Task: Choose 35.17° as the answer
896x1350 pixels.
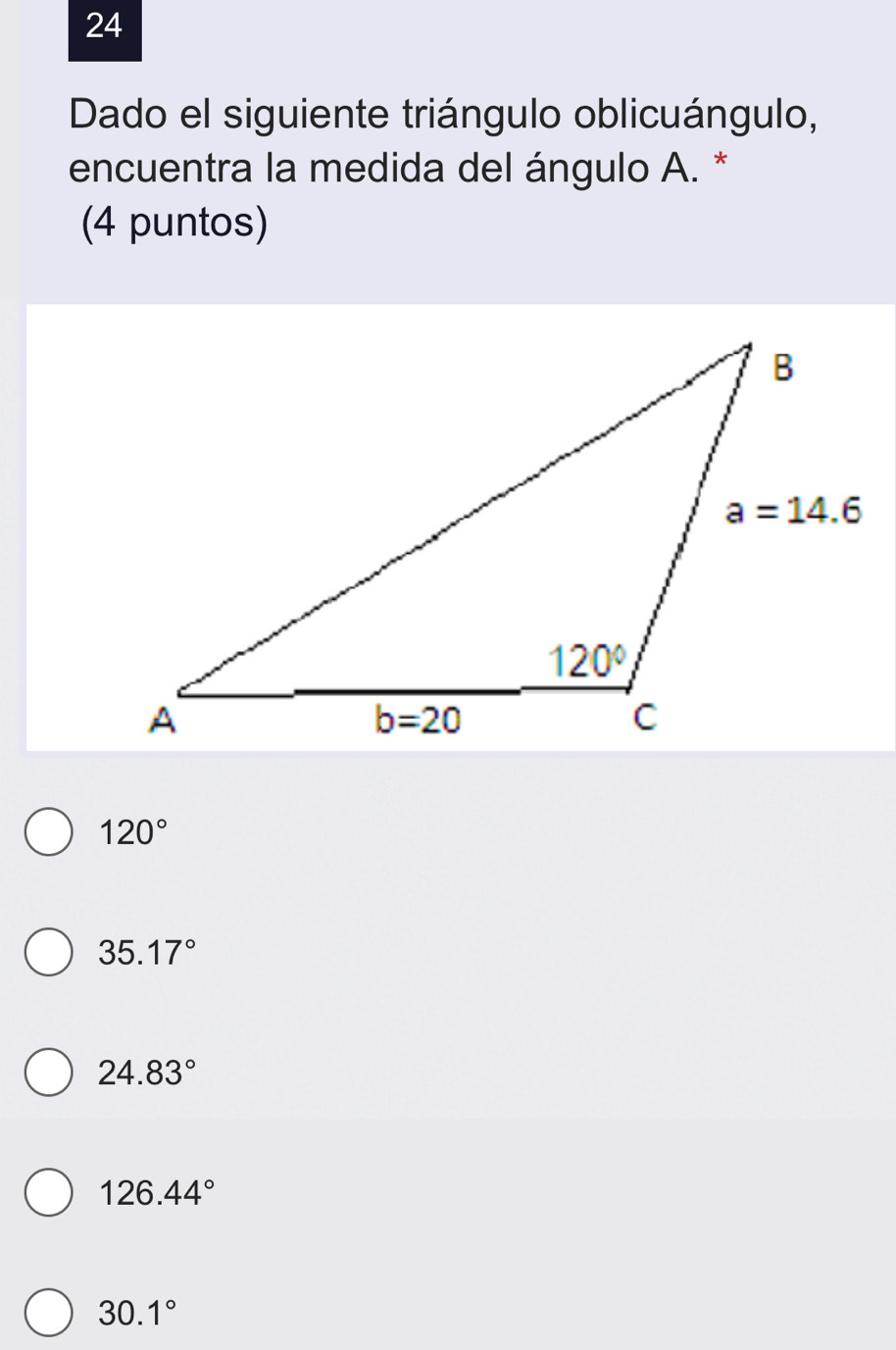Action: coord(48,953)
